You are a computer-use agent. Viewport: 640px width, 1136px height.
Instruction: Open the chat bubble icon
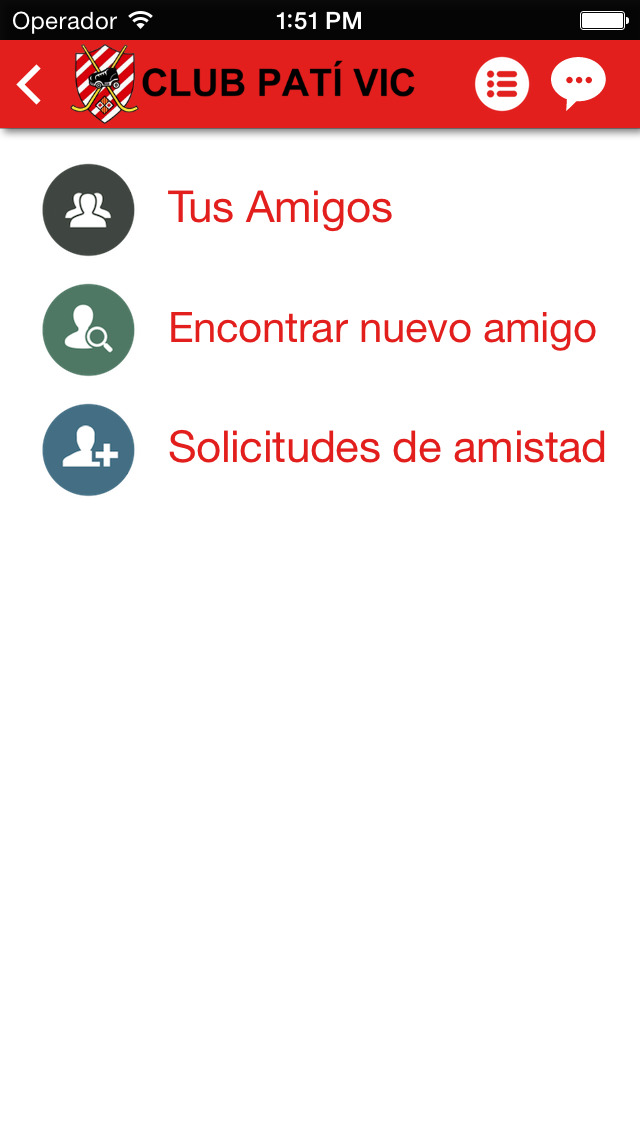click(x=578, y=83)
